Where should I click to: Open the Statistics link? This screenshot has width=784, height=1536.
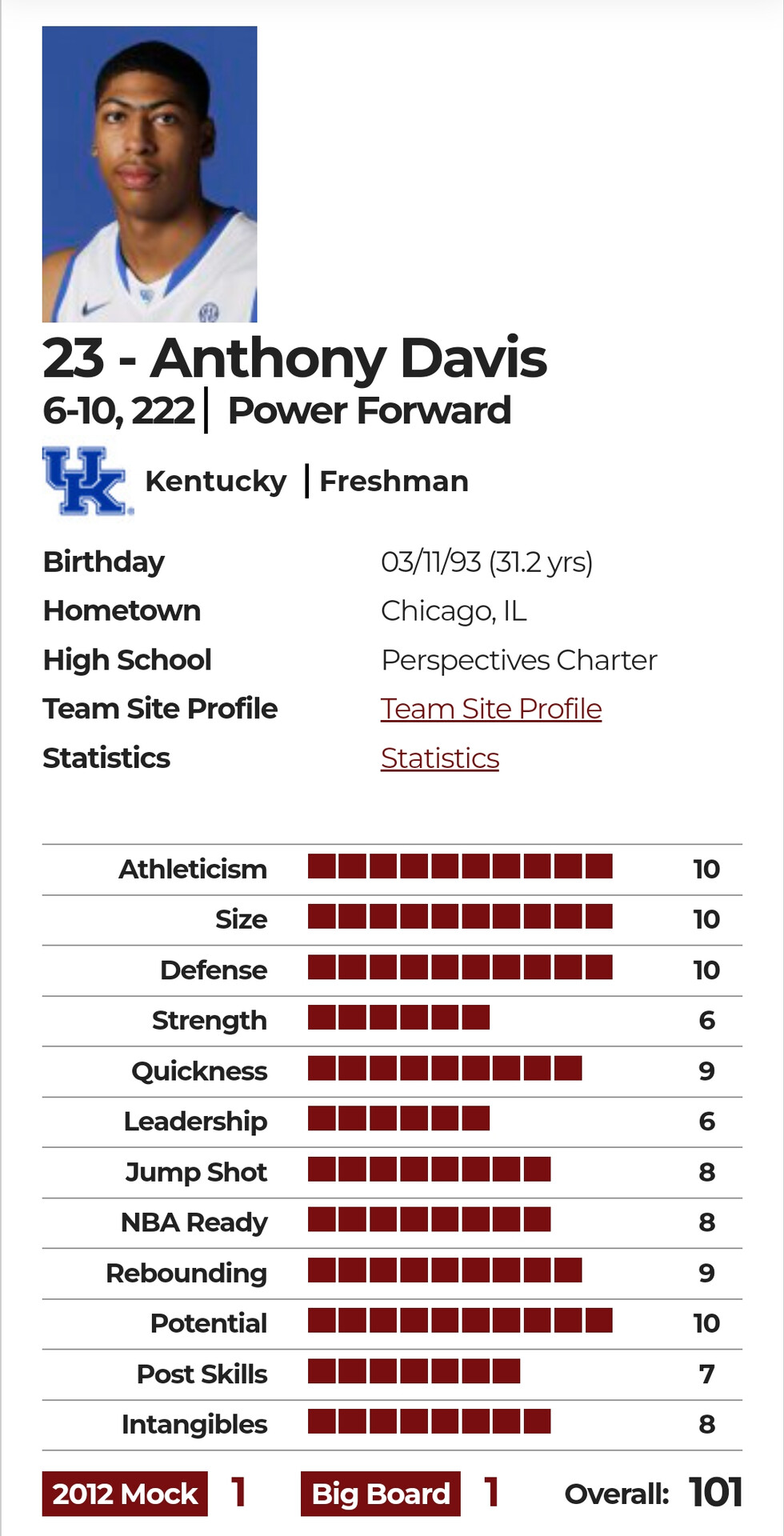(x=439, y=758)
